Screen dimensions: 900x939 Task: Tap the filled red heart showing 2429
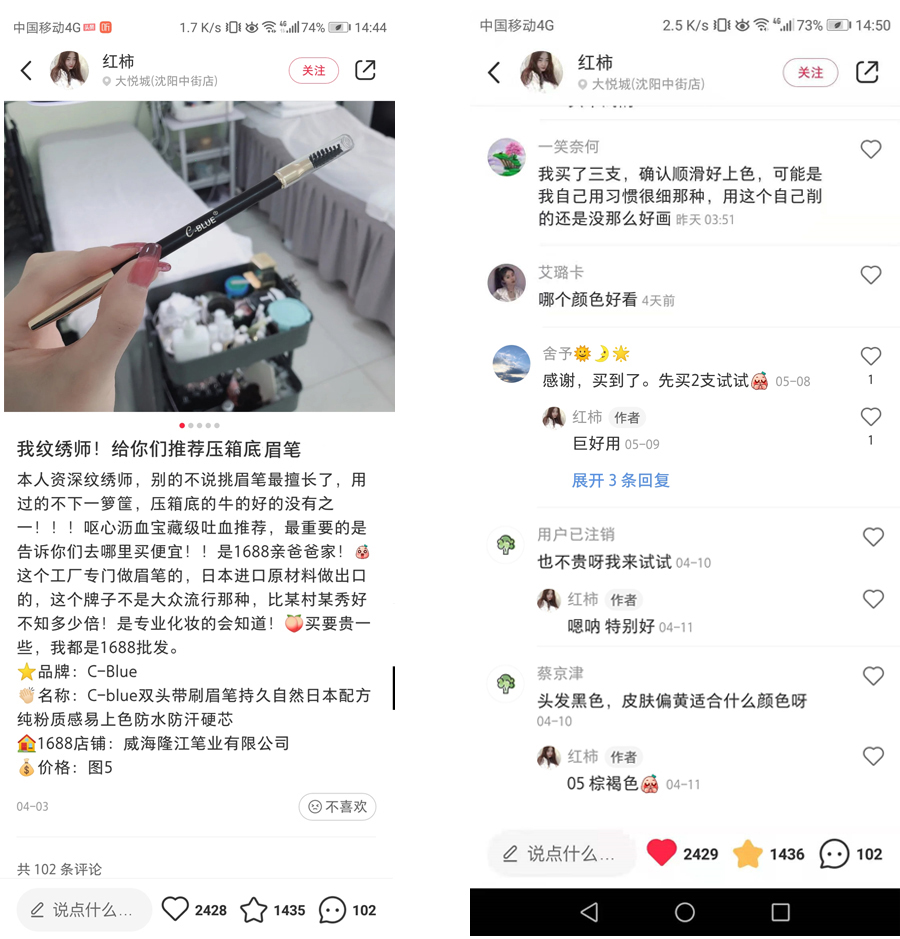click(662, 853)
